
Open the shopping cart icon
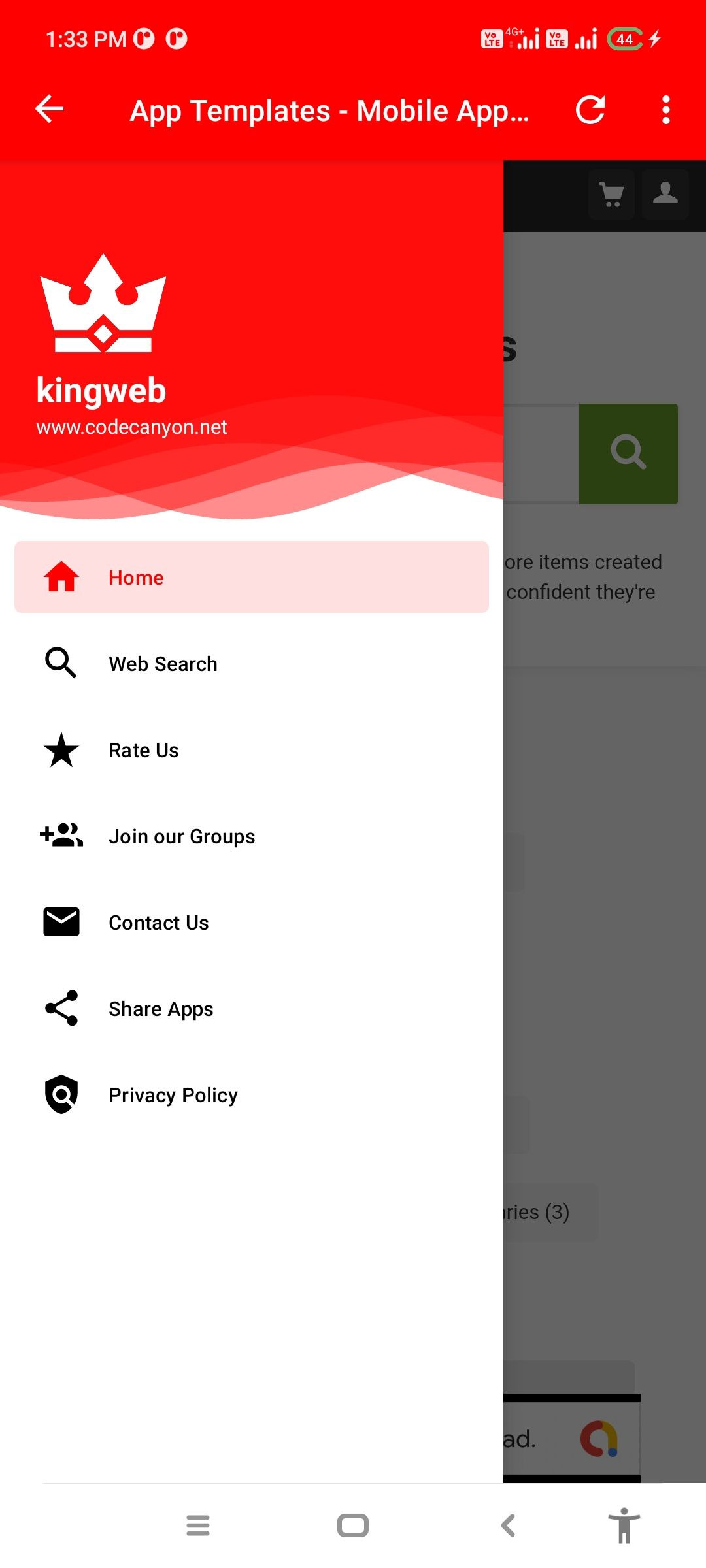[x=611, y=194]
